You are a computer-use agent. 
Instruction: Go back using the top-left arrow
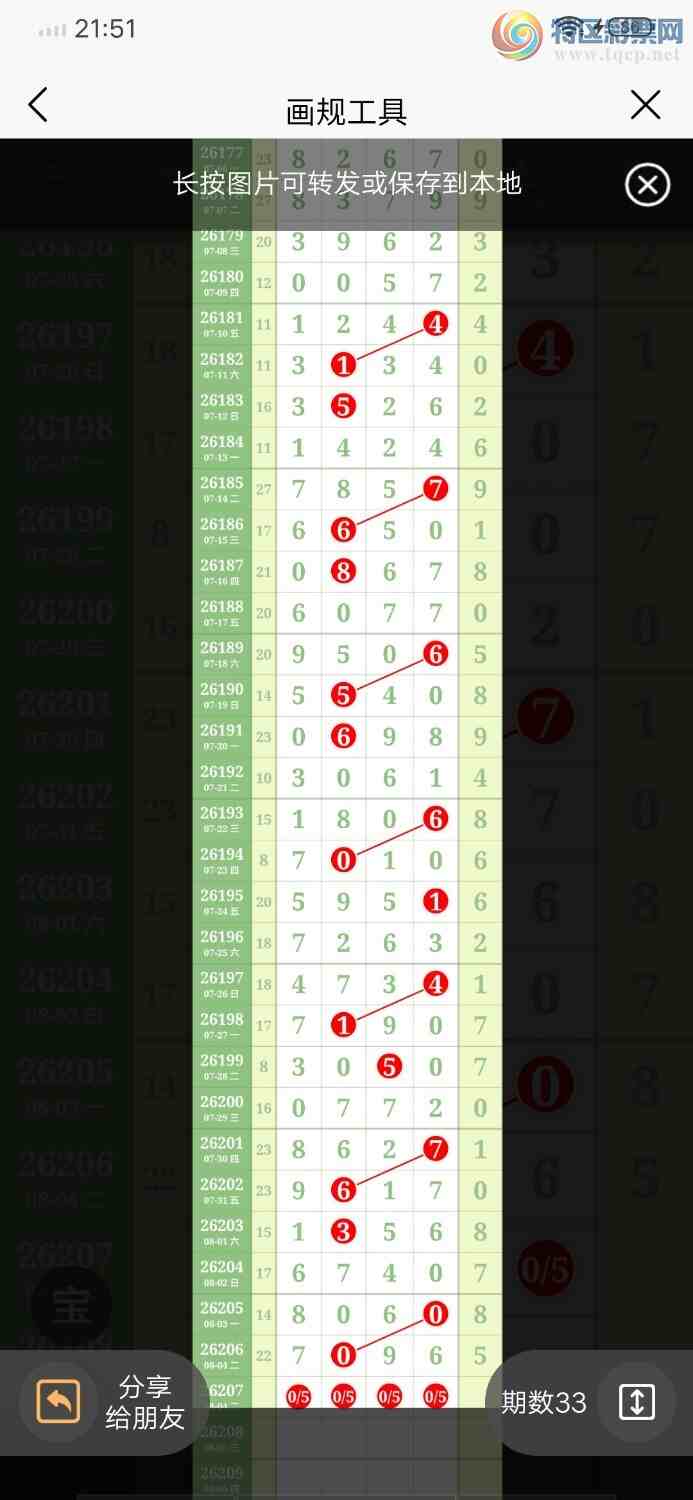[38, 105]
